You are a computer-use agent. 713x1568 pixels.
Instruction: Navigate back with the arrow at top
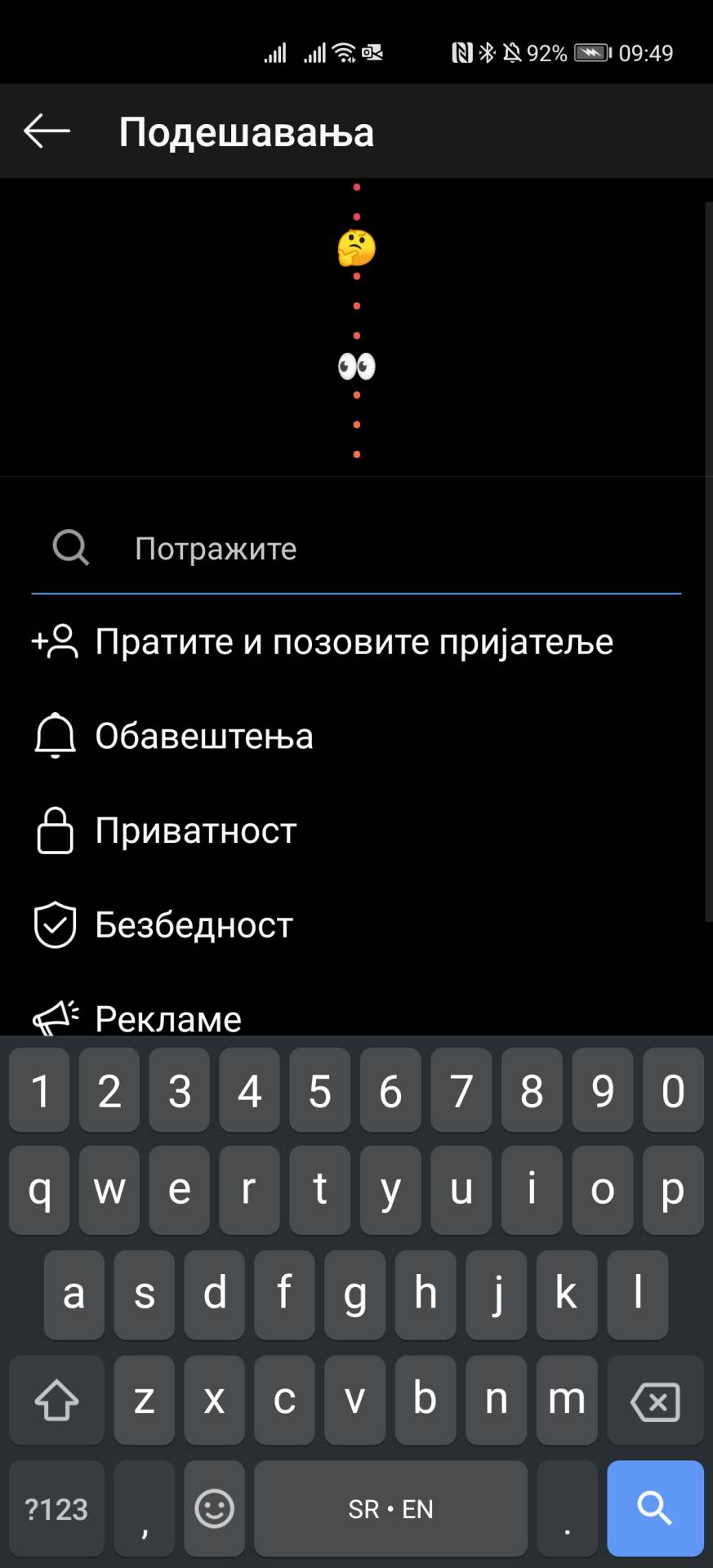click(45, 131)
